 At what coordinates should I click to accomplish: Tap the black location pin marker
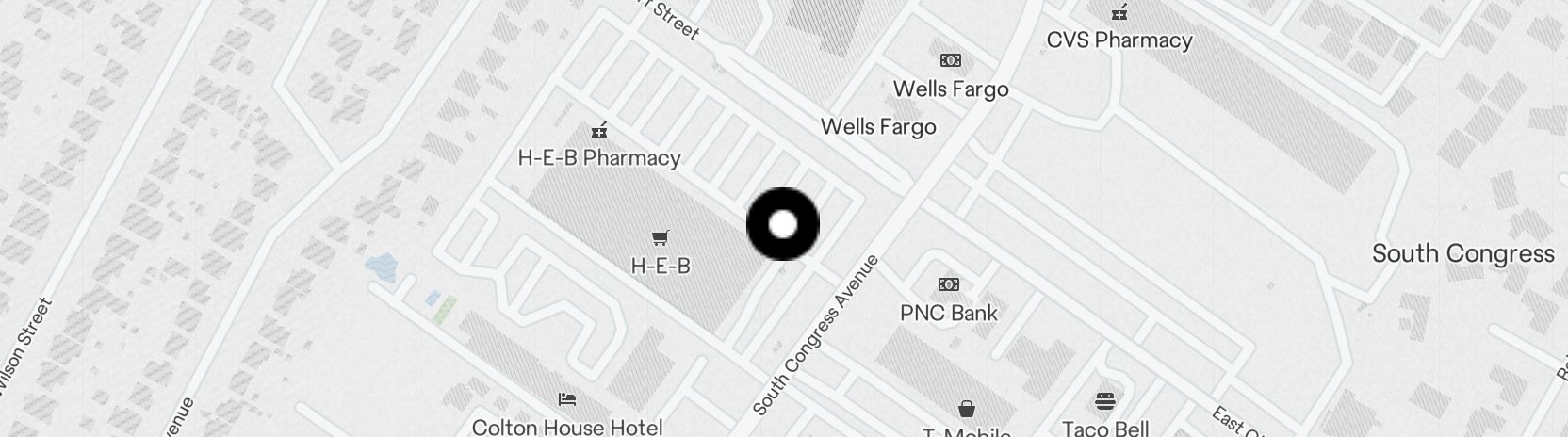tap(783, 224)
